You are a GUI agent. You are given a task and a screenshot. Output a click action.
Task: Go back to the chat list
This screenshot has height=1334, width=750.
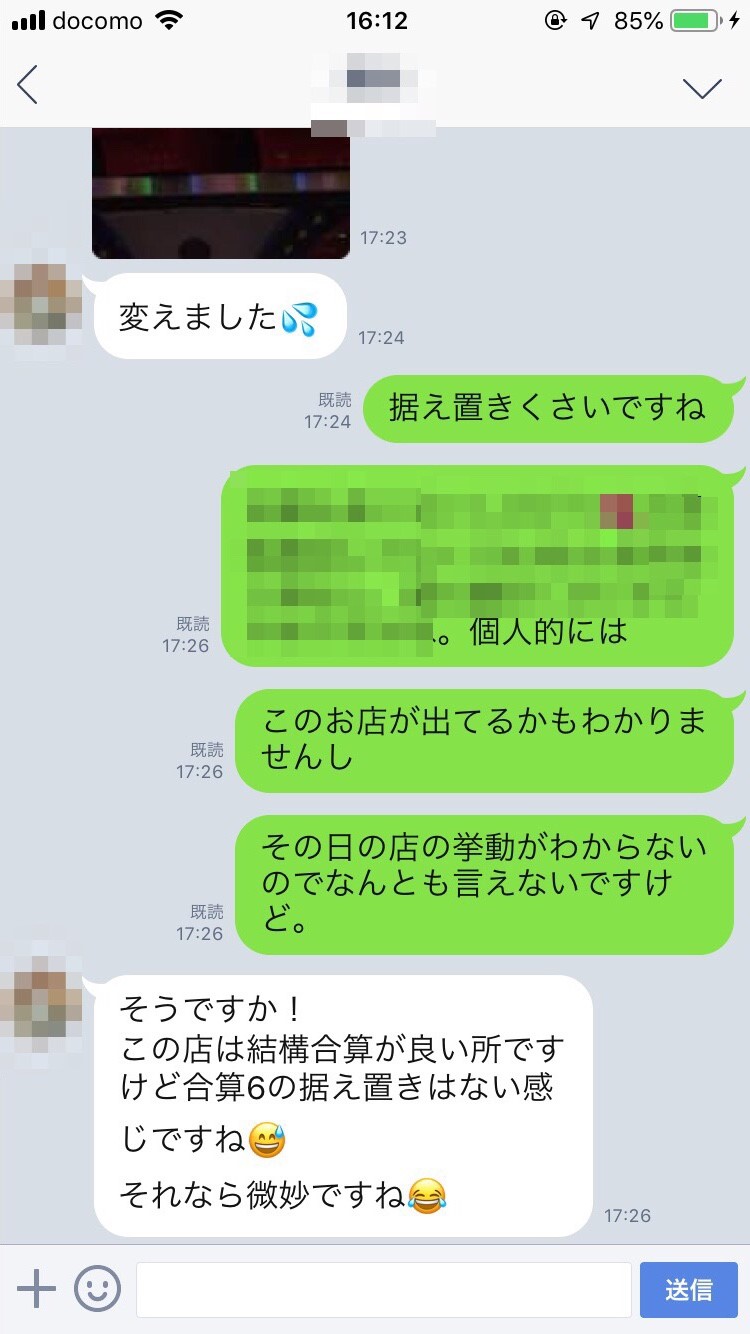(x=27, y=85)
